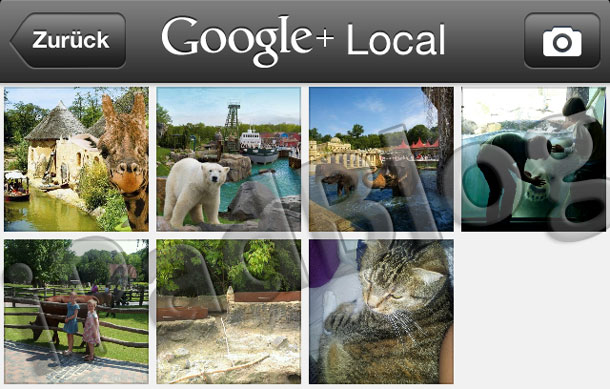Viewport: 610px width, 389px height.
Task: Open the giraffe photo thumbnail
Action: (76, 159)
